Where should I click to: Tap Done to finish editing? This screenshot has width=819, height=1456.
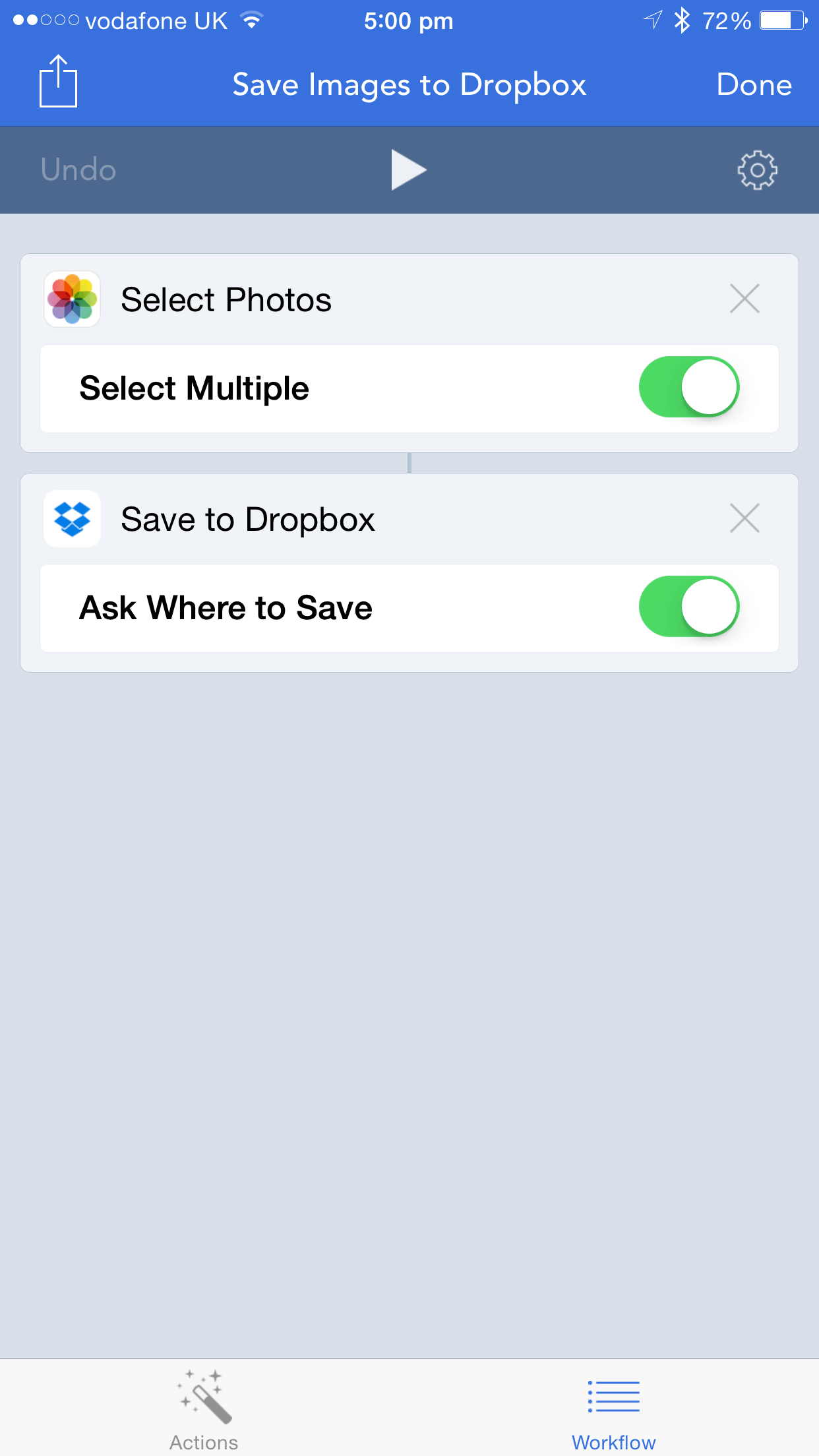754,85
